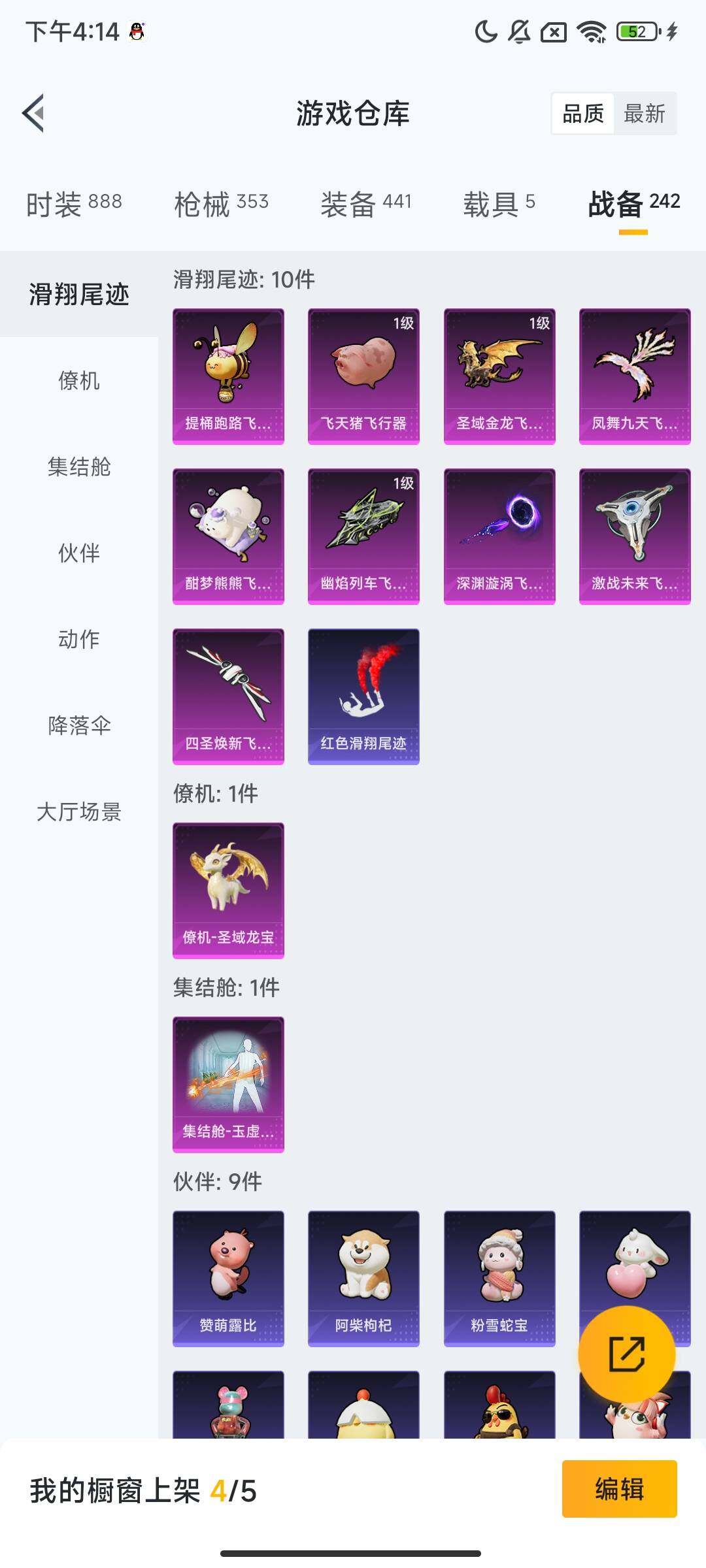The width and height of the screenshot is (706, 1568).
Task: Jump to 降落伞 category
Action: (78, 725)
